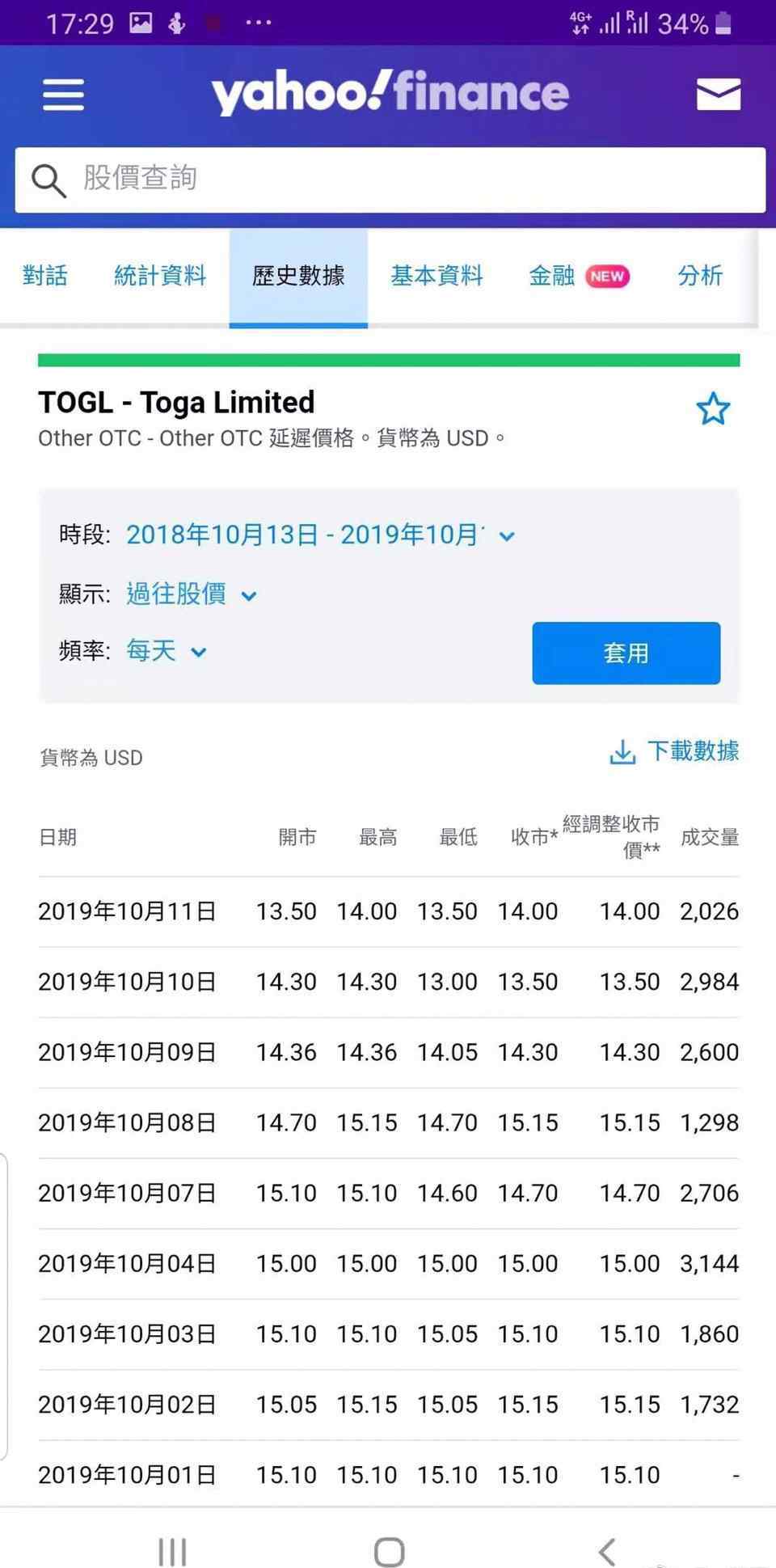
Task: Open recent apps from the navigation bar
Action: pyautogui.click(x=172, y=1551)
